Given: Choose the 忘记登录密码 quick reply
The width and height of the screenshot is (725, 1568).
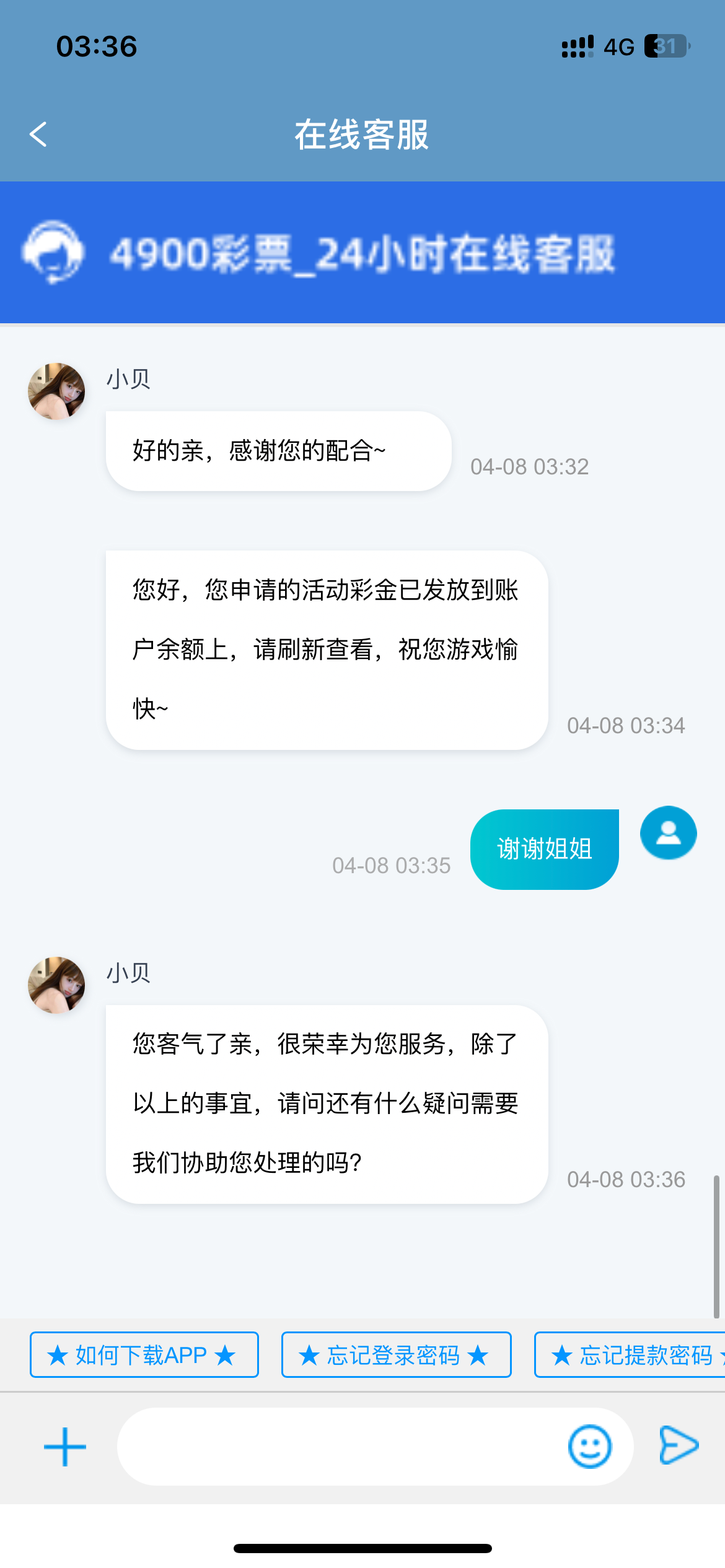Looking at the screenshot, I should [396, 1355].
